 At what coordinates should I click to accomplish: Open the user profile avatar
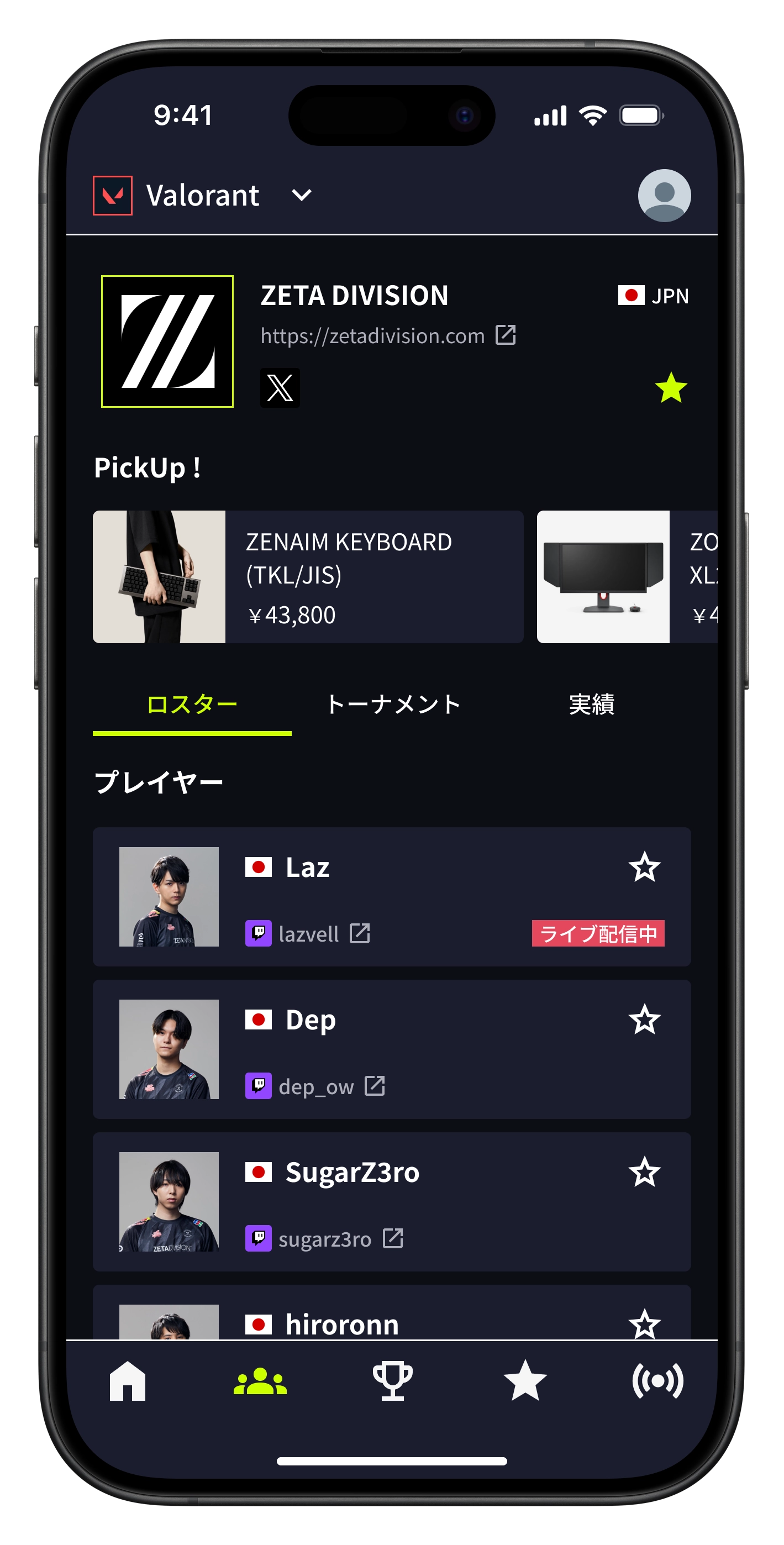pos(664,196)
